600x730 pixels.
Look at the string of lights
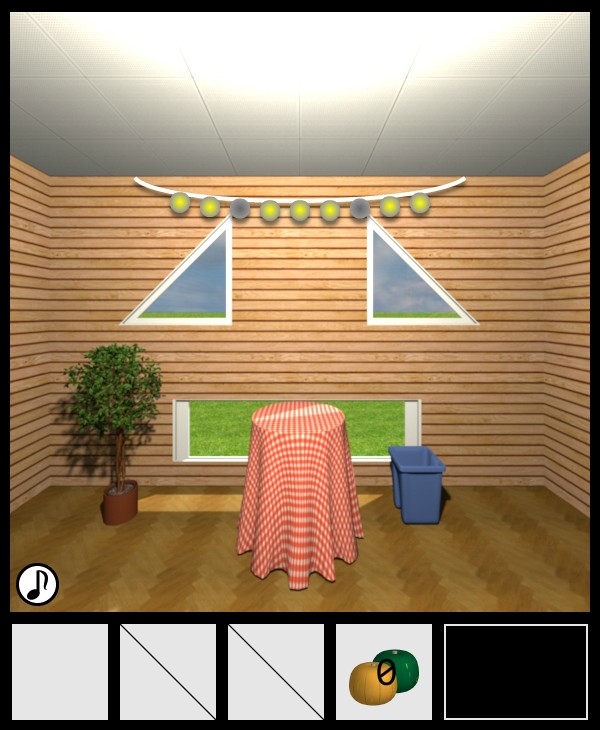pos(300,205)
